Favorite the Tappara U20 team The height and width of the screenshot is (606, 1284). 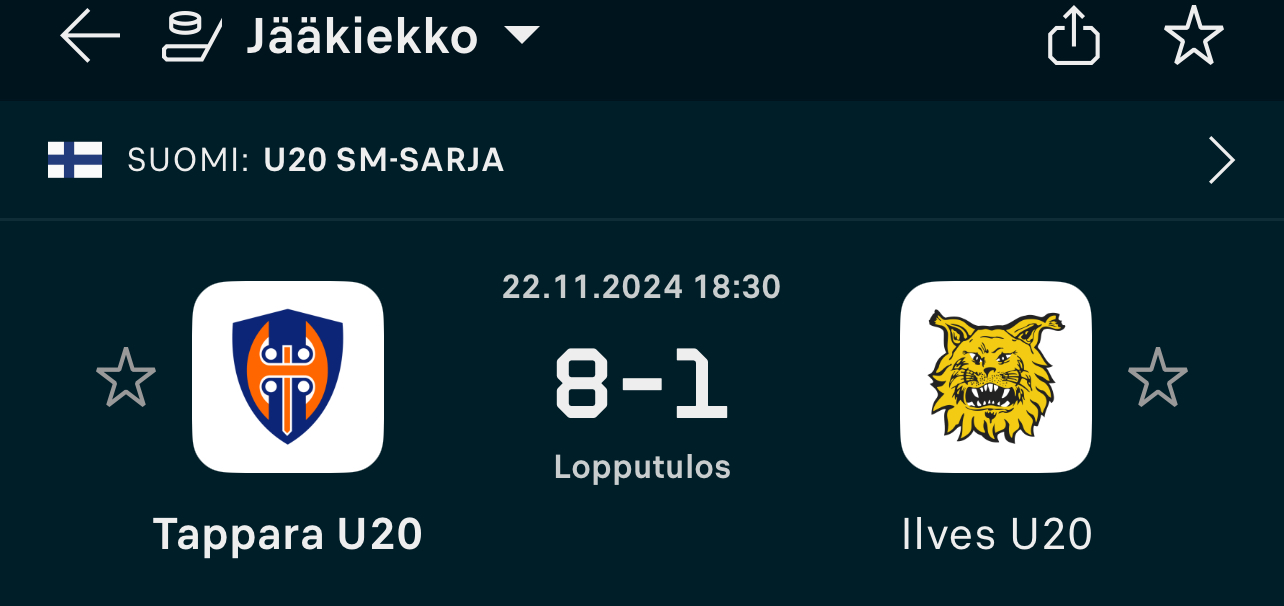[126, 378]
